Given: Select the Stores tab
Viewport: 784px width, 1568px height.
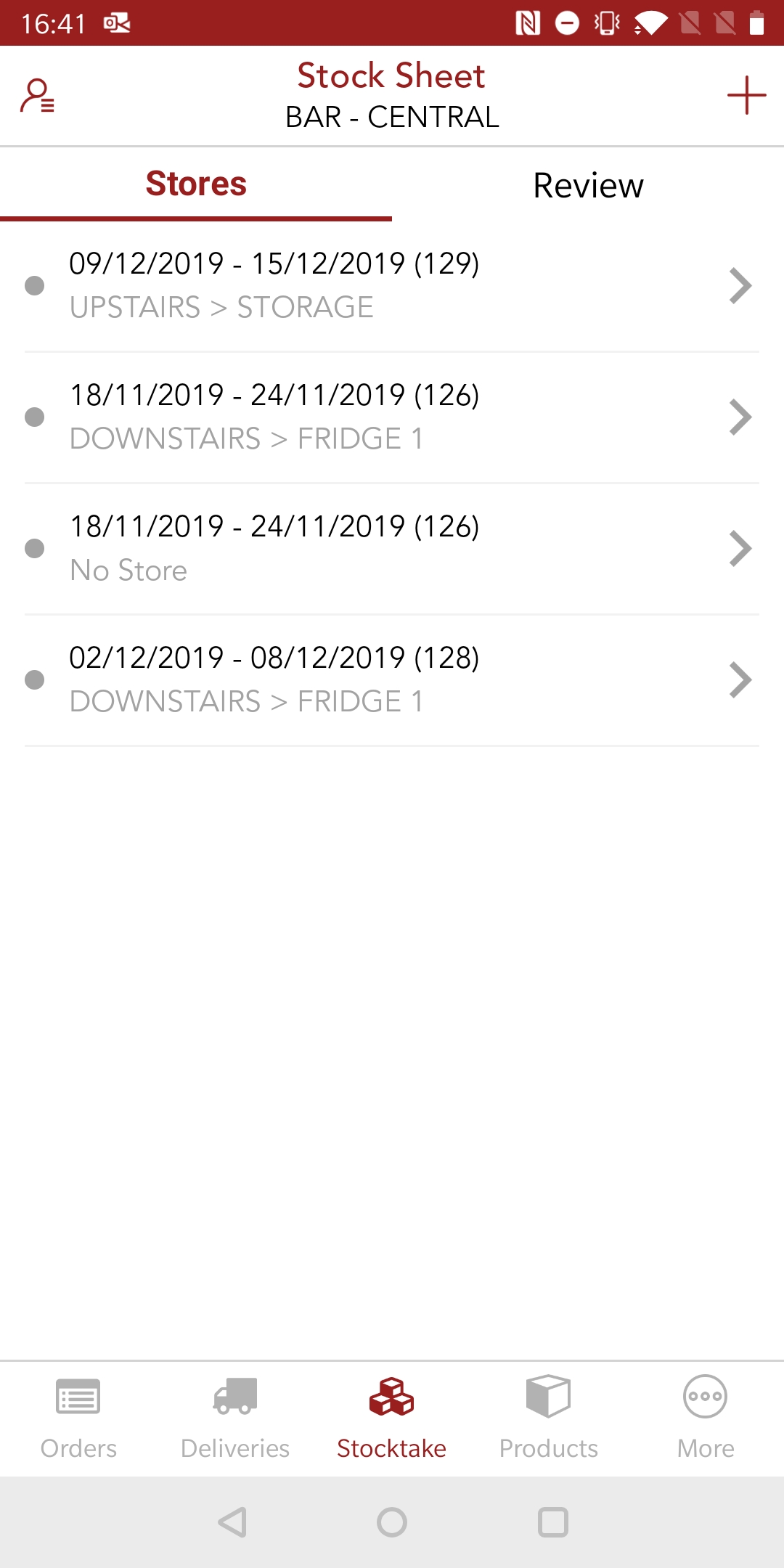Looking at the screenshot, I should tap(196, 184).
